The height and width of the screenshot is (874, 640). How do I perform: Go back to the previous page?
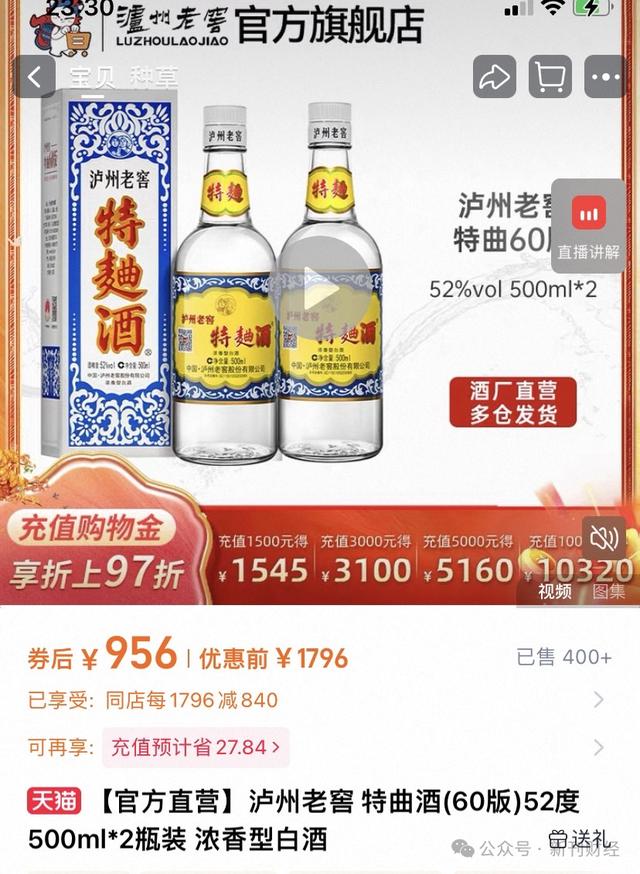[x=35, y=78]
